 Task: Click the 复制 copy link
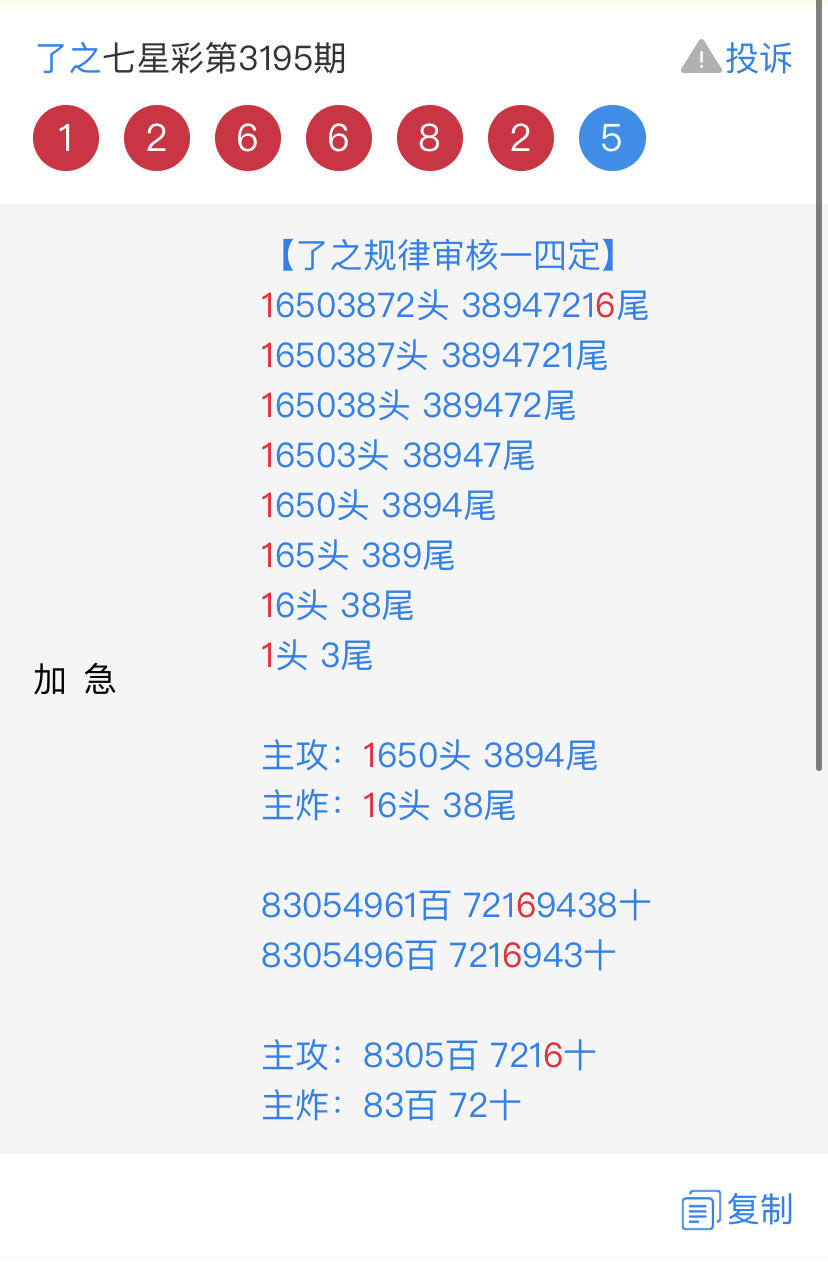tap(757, 1209)
